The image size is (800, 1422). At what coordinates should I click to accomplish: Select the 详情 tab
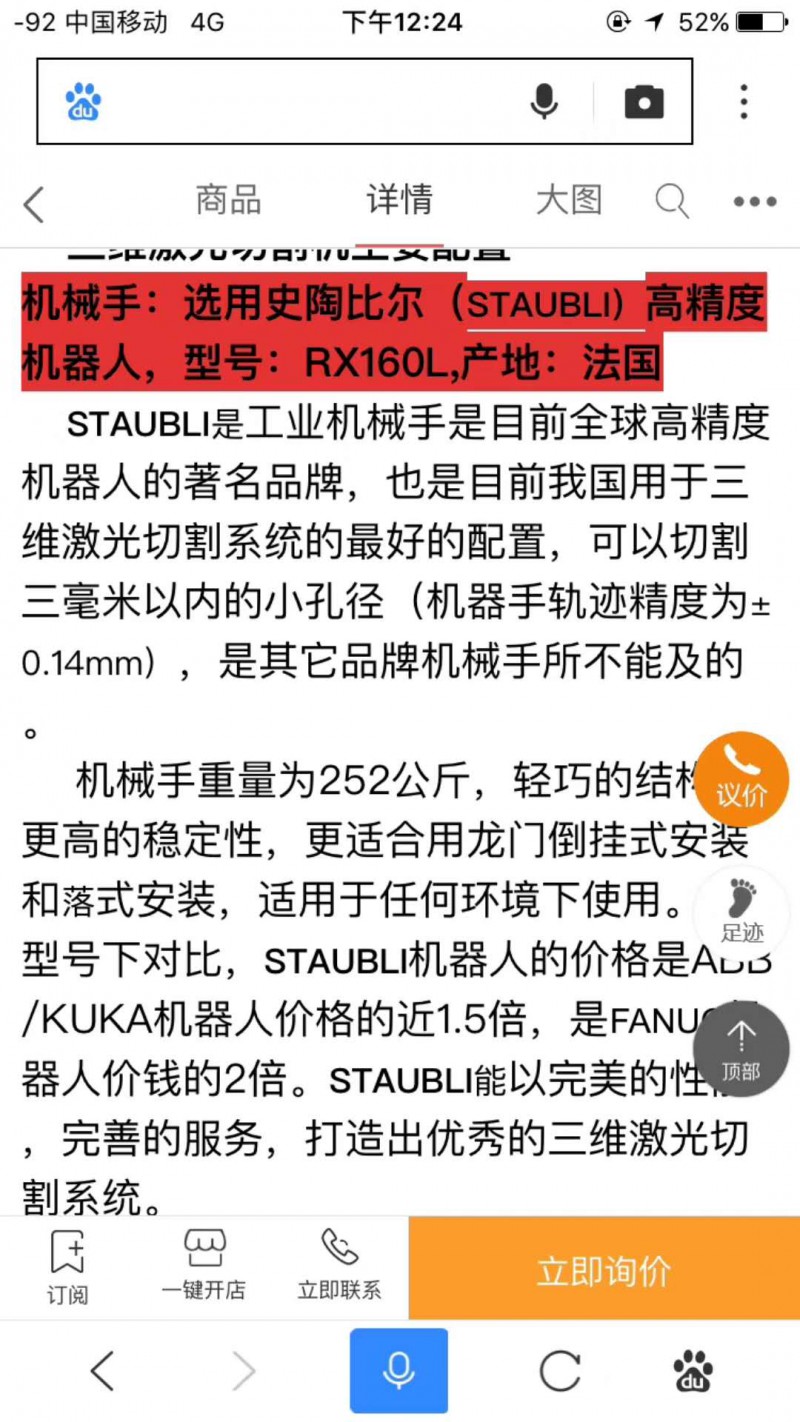pyautogui.click(x=399, y=200)
